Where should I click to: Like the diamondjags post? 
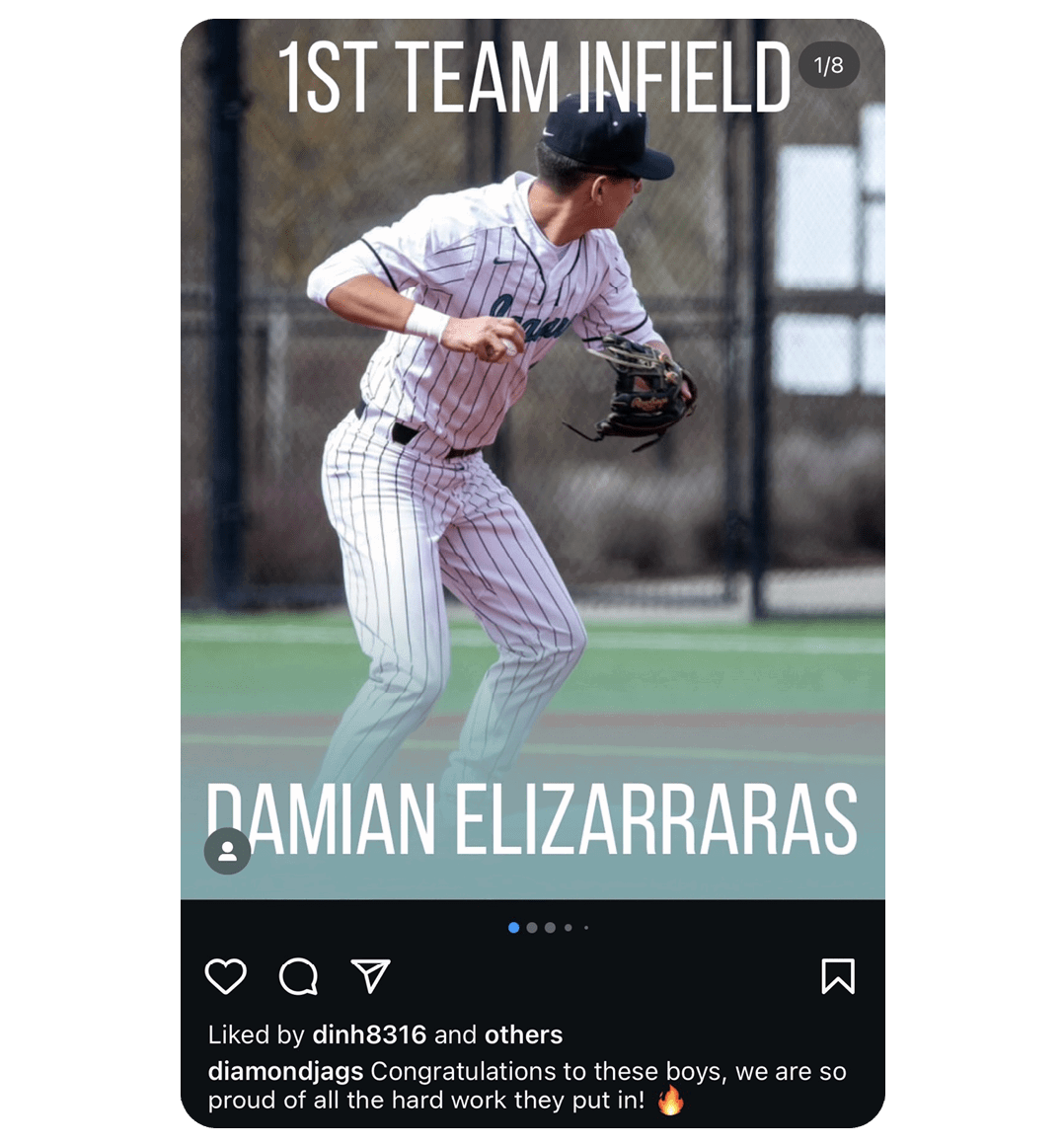pos(225,976)
